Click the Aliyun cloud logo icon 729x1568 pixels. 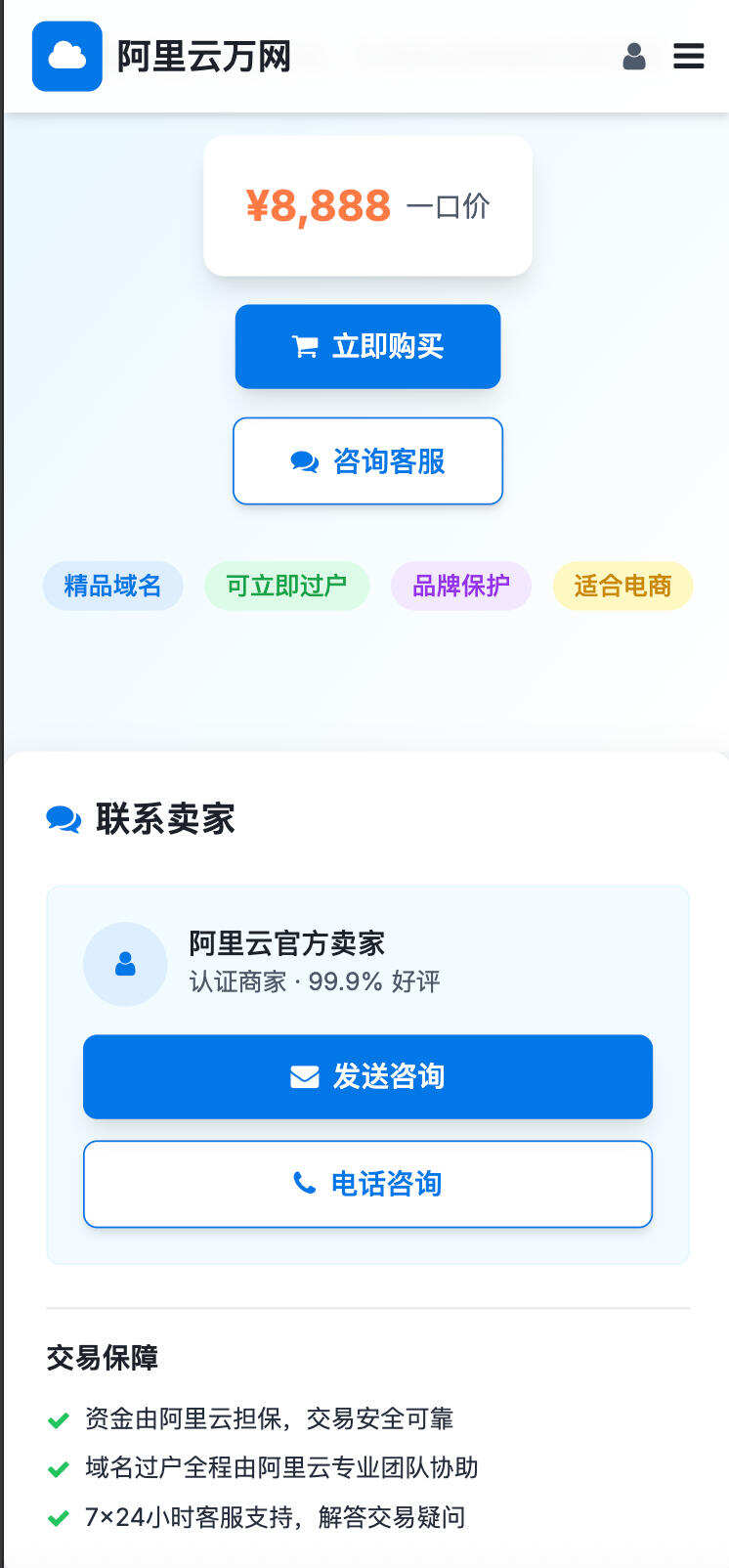click(66, 56)
